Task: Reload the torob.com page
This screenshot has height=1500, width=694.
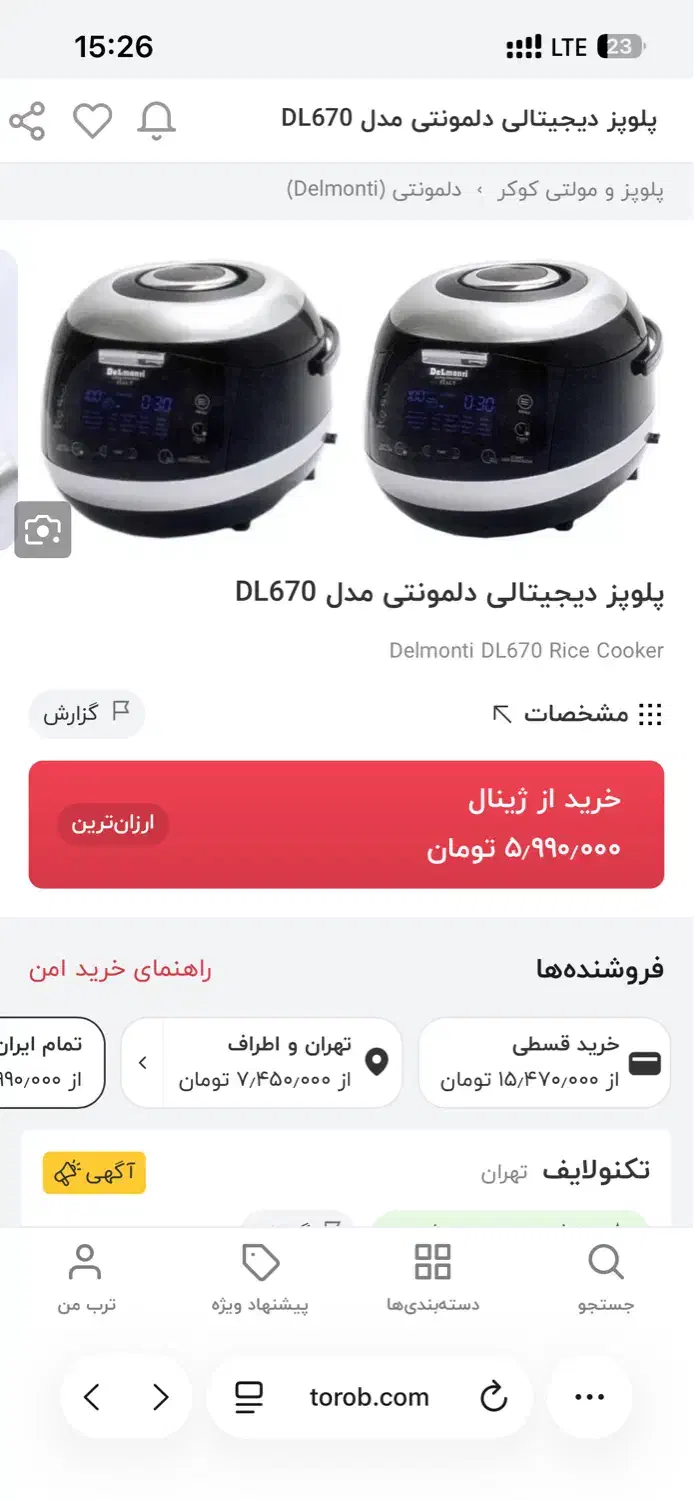Action: (x=494, y=1397)
